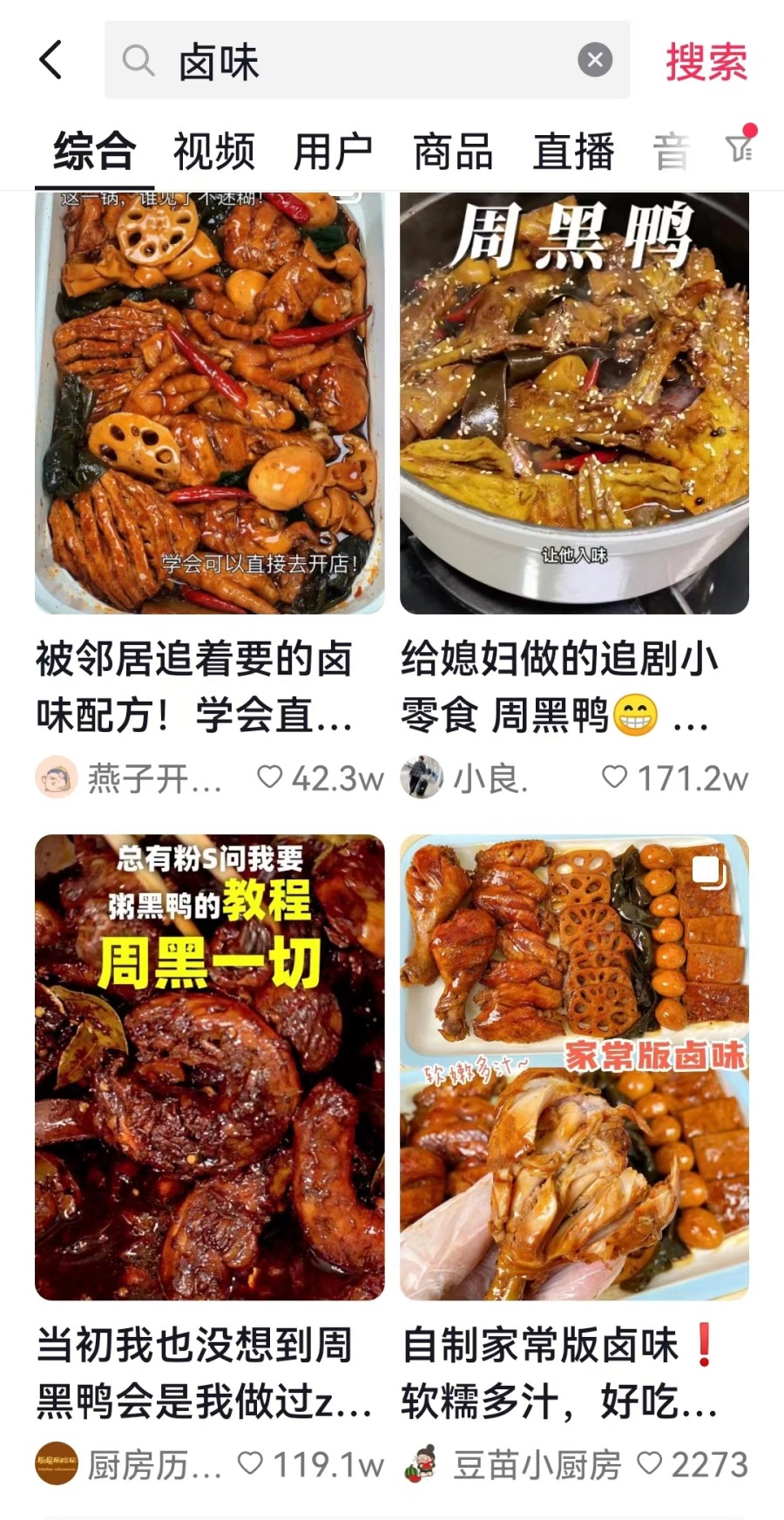Tap the search field containing 卤味
The image size is (784, 1520).
tap(348, 61)
